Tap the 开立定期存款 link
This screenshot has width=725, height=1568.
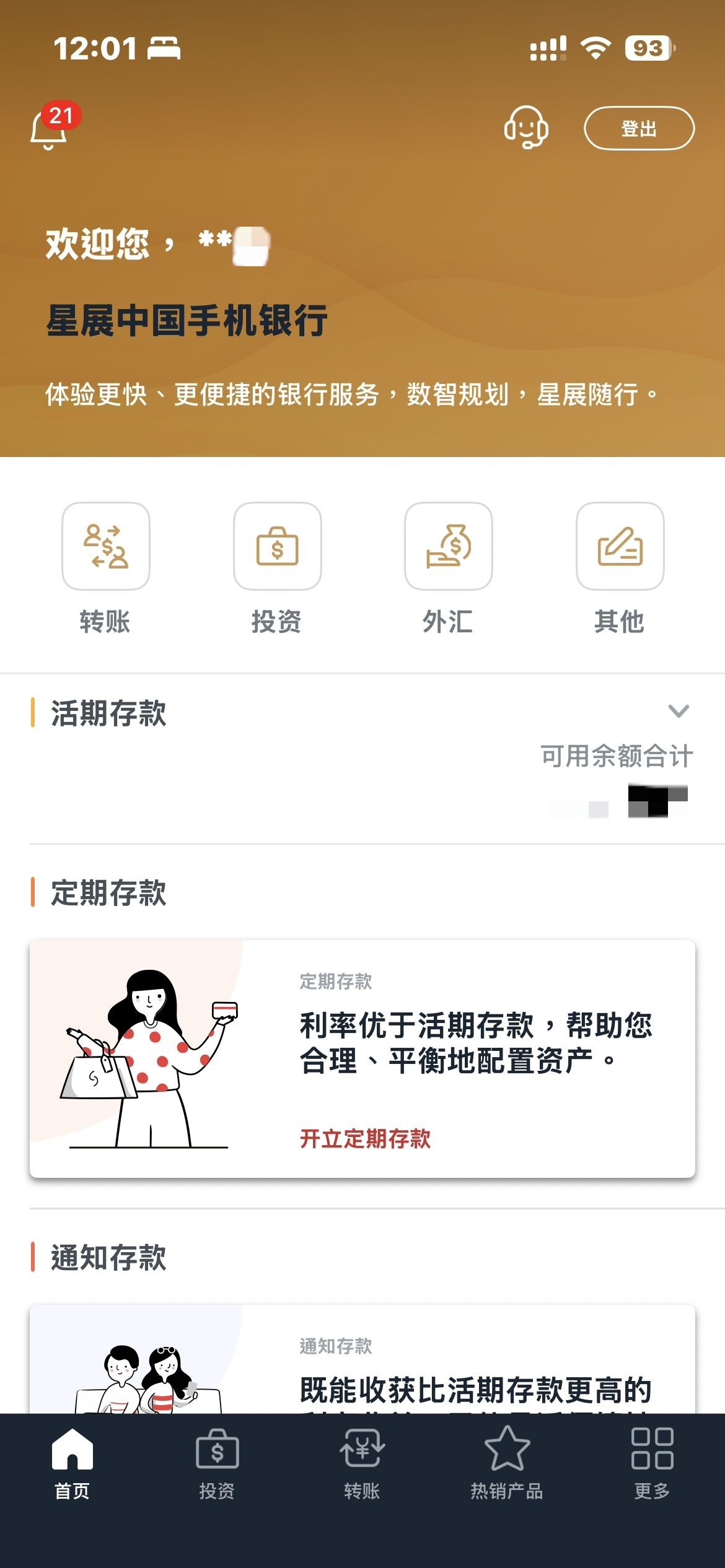[365, 1138]
